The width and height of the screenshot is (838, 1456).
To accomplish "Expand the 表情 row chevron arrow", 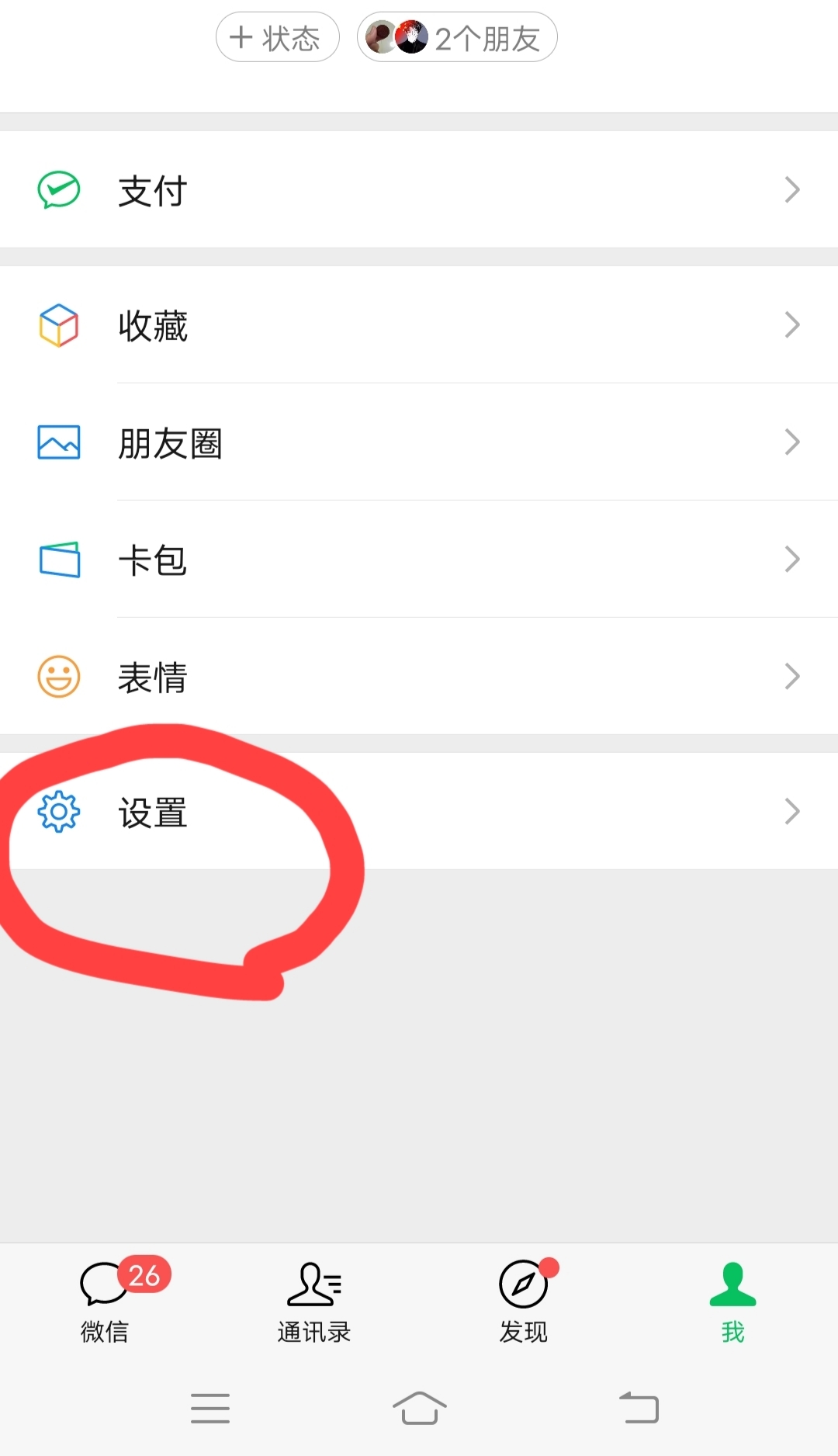I will [x=791, y=676].
